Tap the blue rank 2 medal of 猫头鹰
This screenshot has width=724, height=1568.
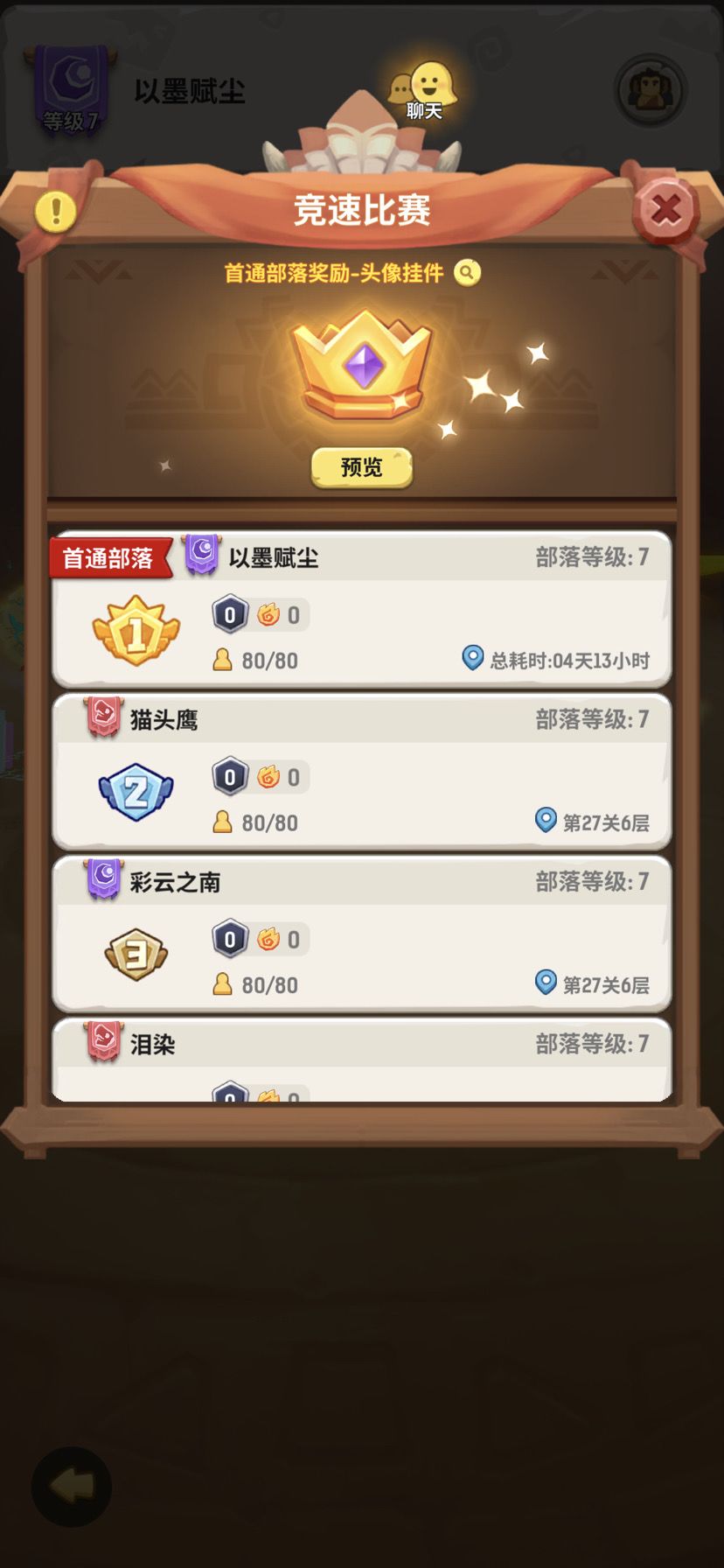click(x=136, y=791)
